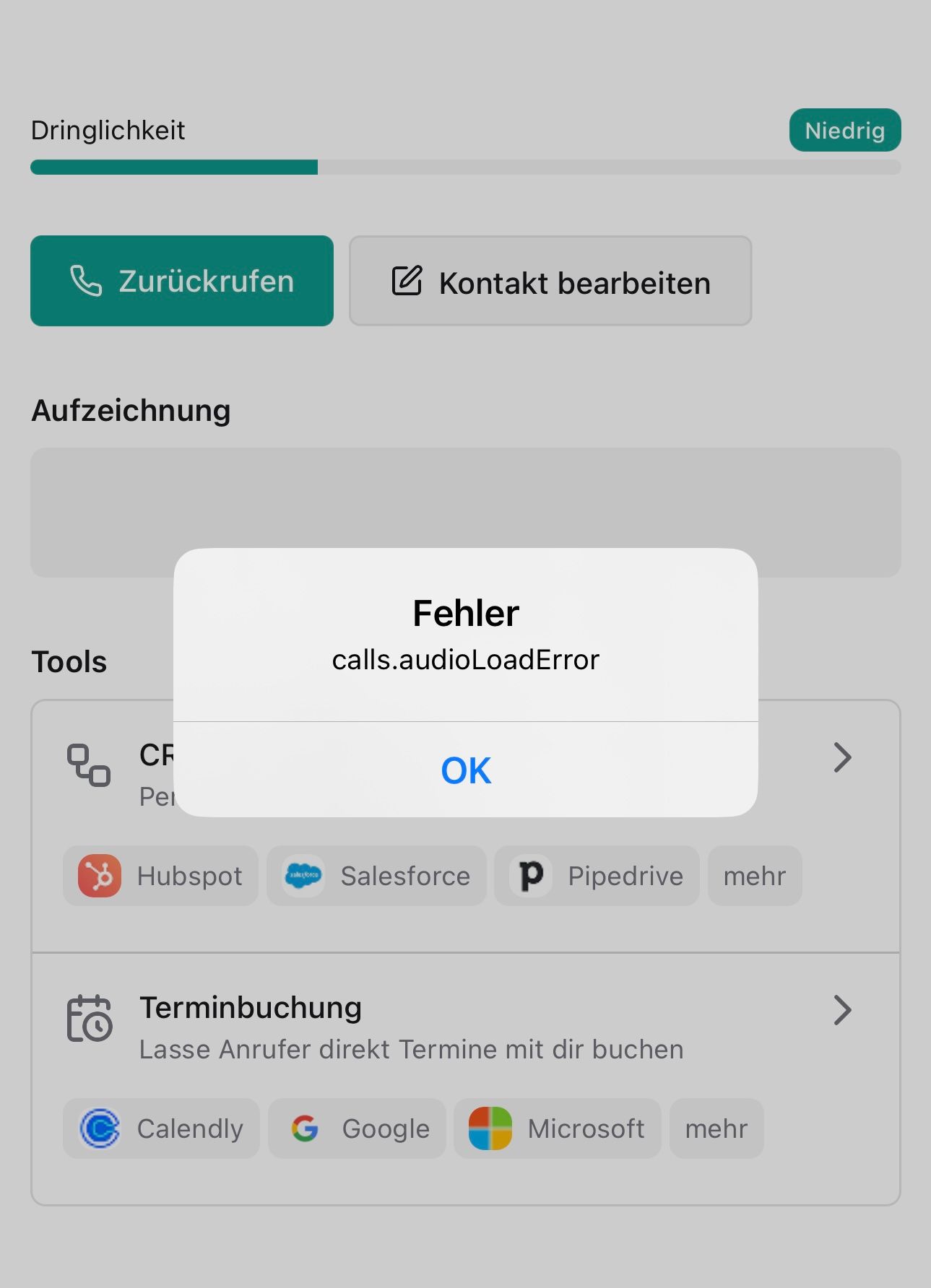Image resolution: width=931 pixels, height=1288 pixels.
Task: Tap the Zurückrufen call button
Action: 182,281
